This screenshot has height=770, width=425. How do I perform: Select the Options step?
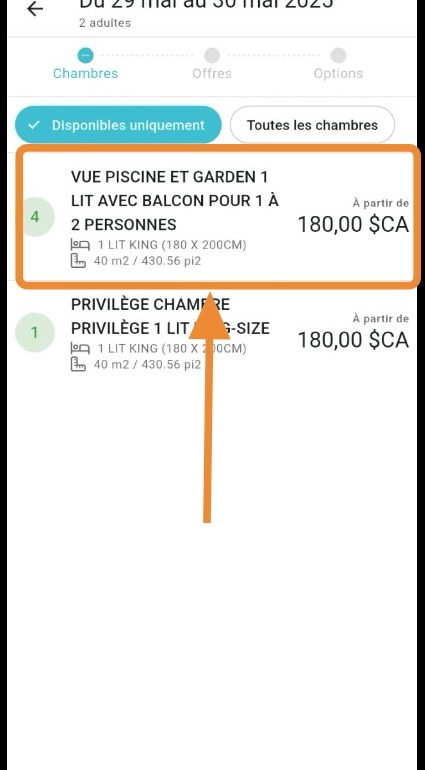(338, 64)
